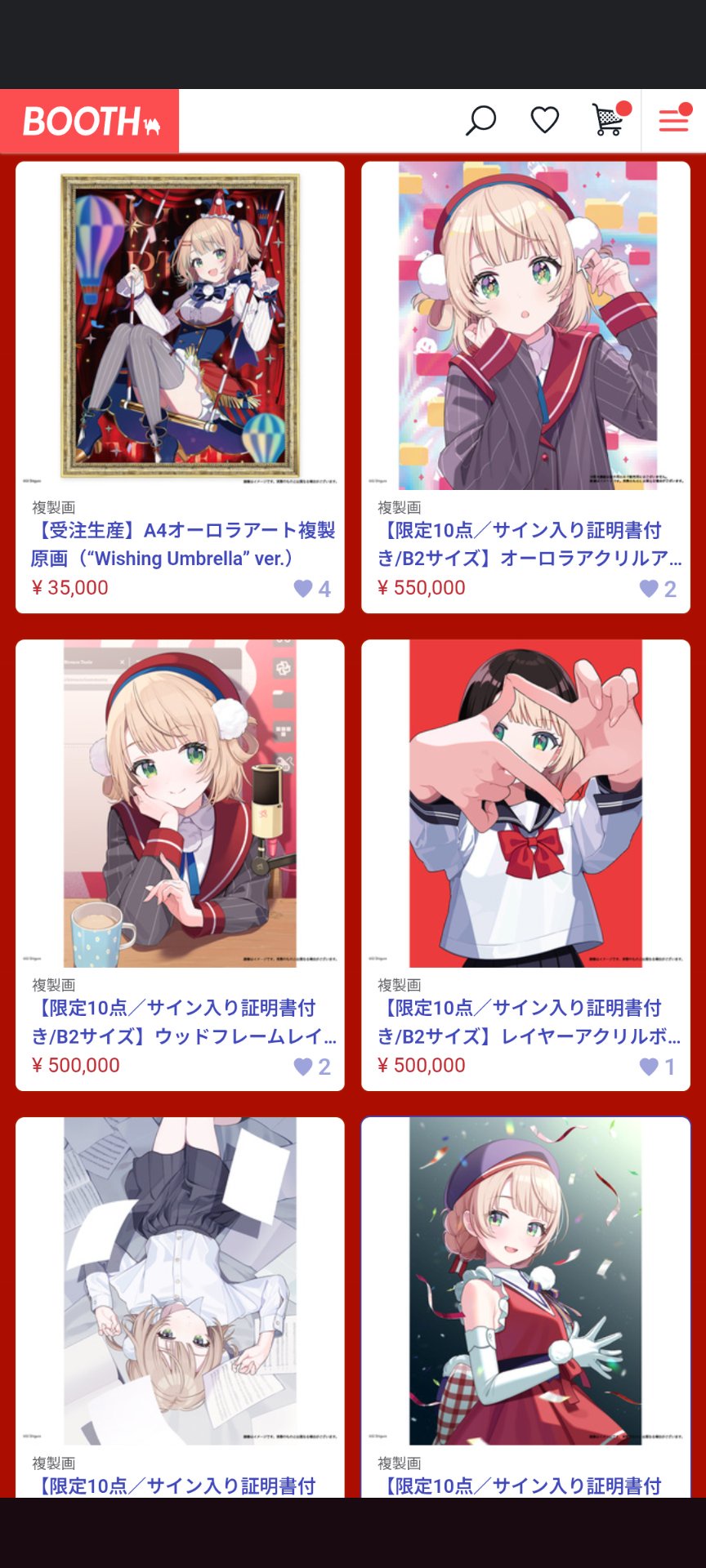Open the hamburger menu
The image size is (706, 1568).
pyautogui.click(x=673, y=120)
